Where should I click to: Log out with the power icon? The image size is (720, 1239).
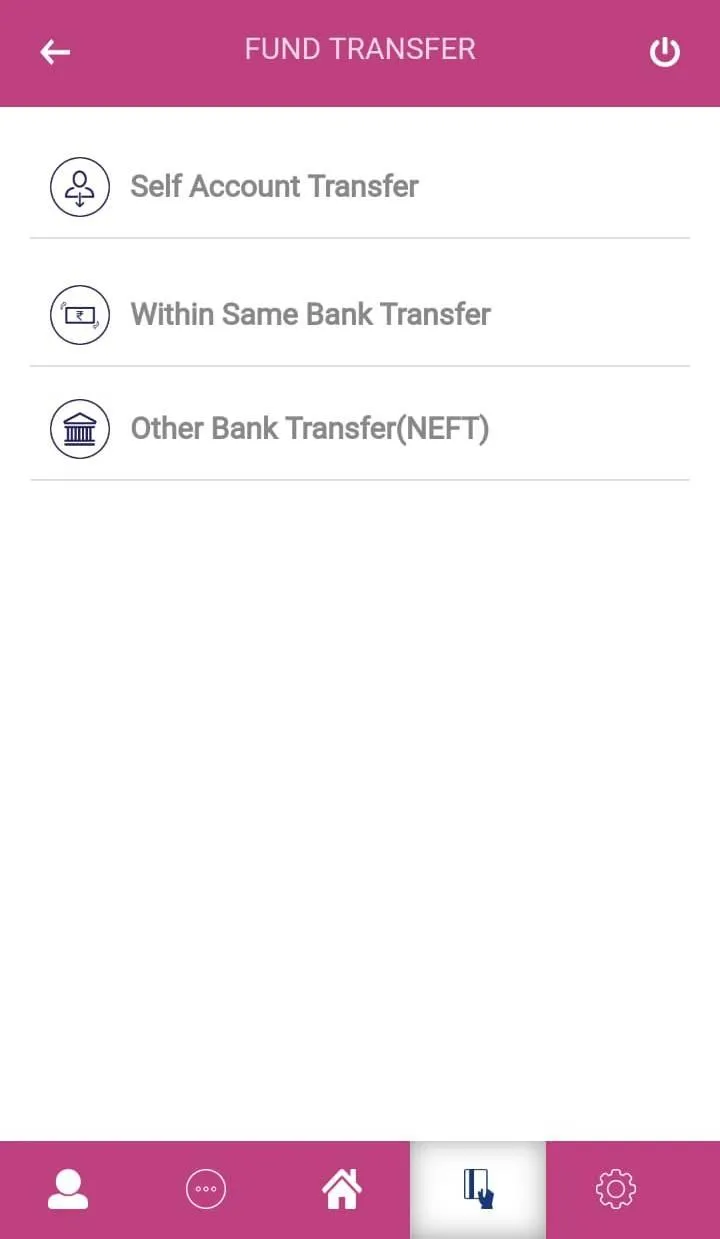click(x=665, y=52)
